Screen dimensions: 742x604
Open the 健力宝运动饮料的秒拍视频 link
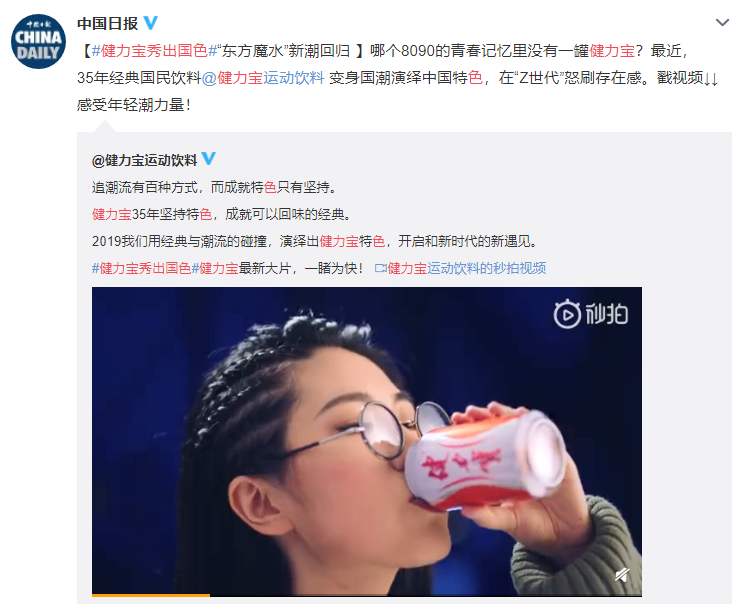pyautogui.click(x=466, y=268)
